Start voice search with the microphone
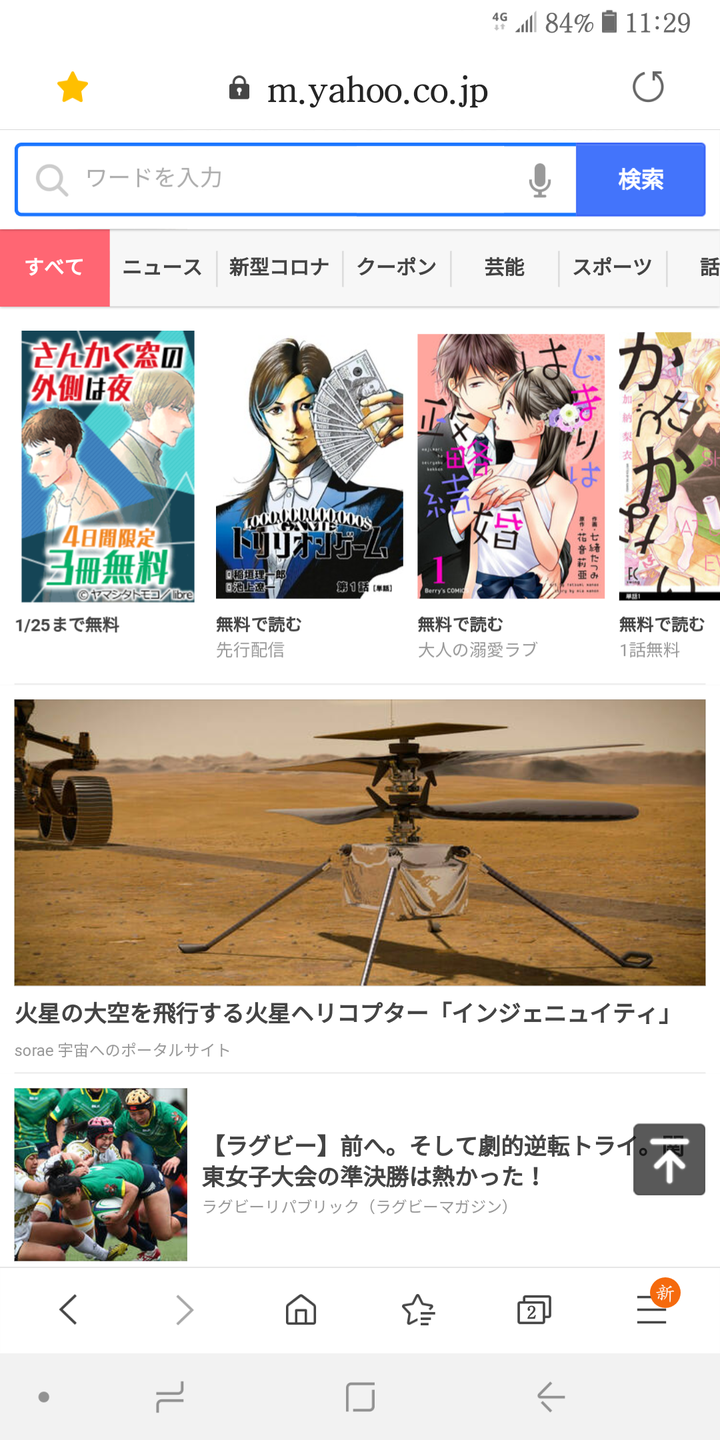This screenshot has height=1440, width=720. pos(539,180)
